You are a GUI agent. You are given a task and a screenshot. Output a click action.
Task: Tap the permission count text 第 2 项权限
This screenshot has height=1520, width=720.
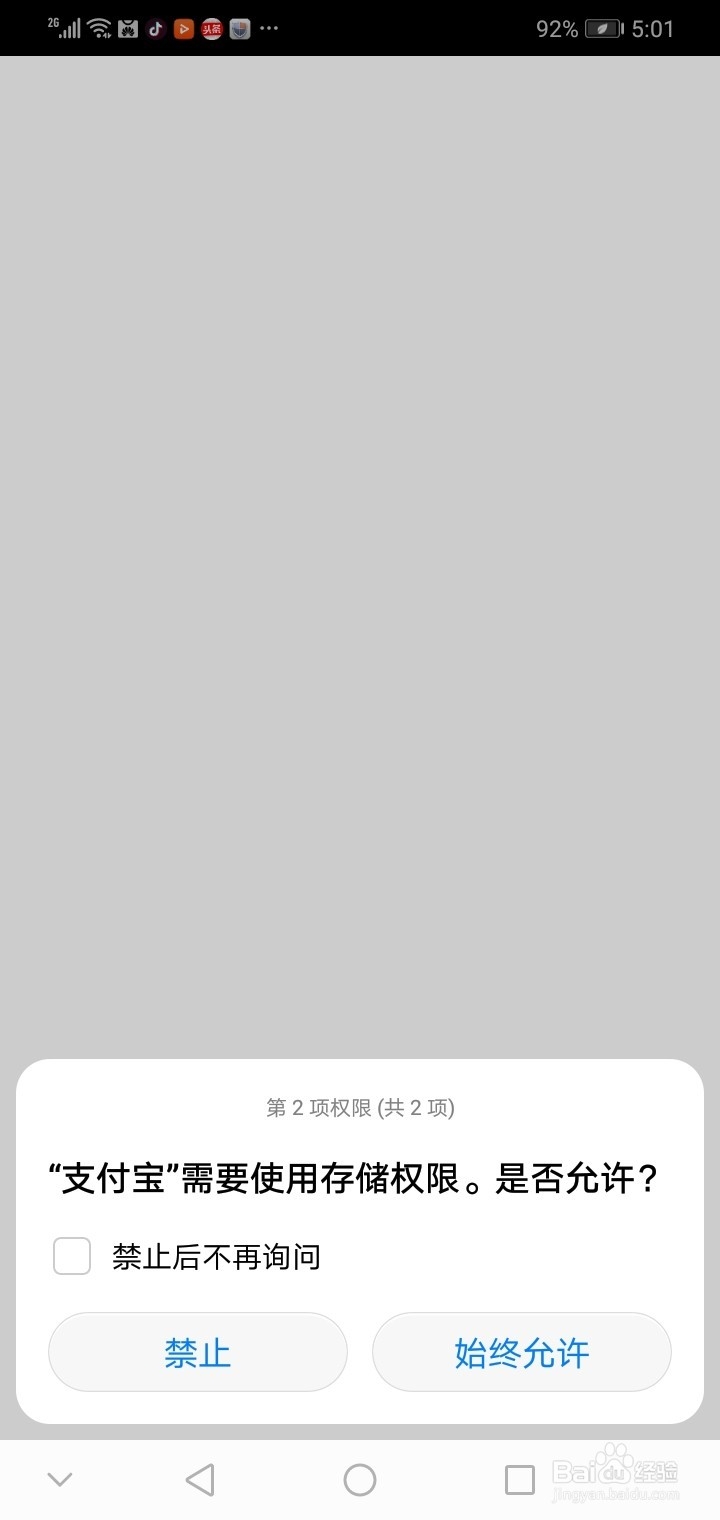click(x=360, y=1108)
